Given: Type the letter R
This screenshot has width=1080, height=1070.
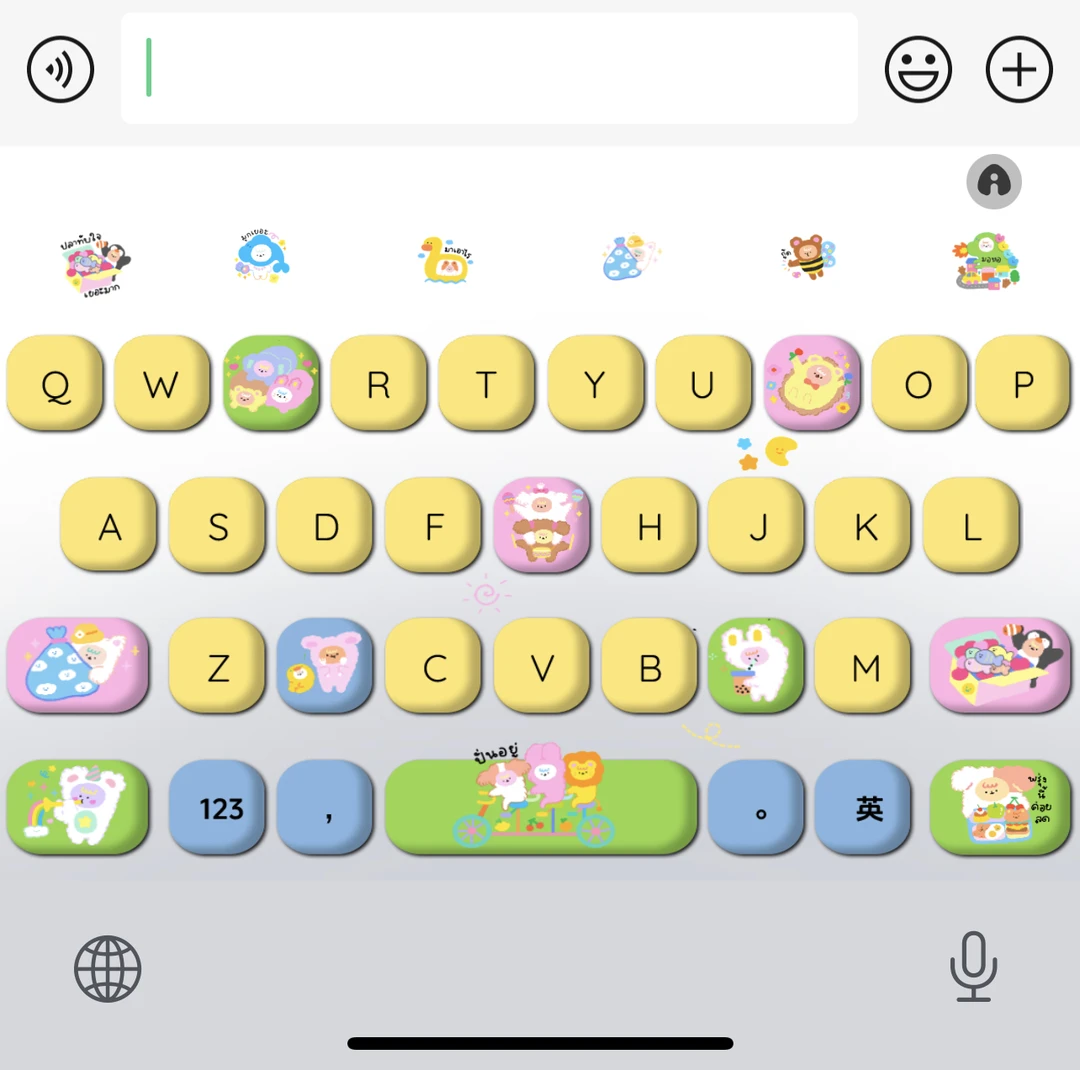Looking at the screenshot, I should click(379, 383).
